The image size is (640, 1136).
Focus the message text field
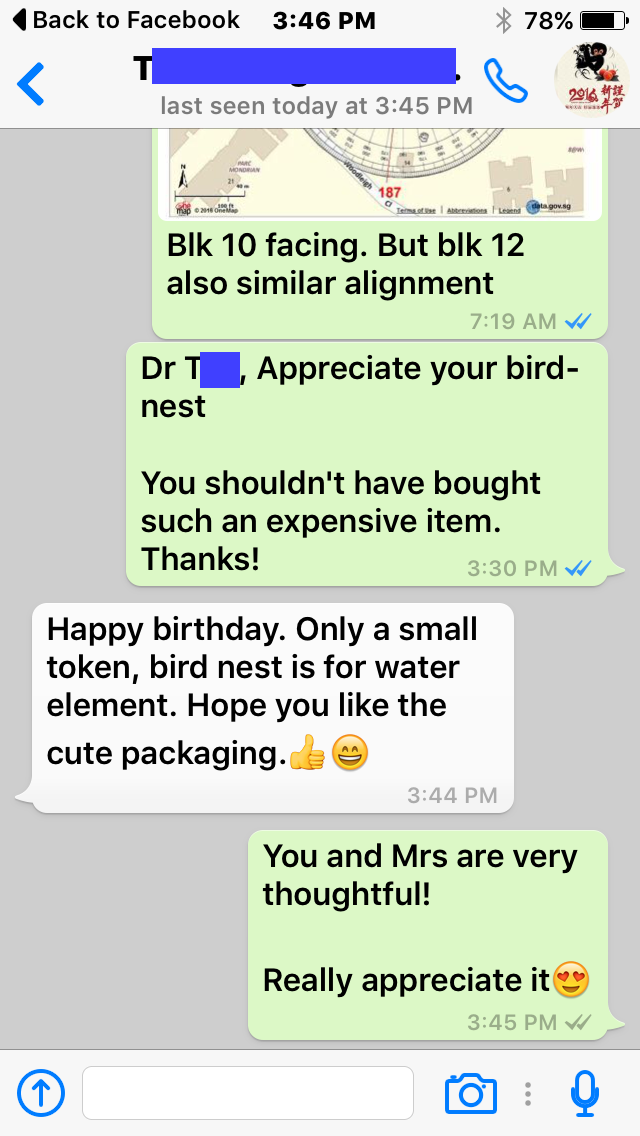(x=247, y=1093)
